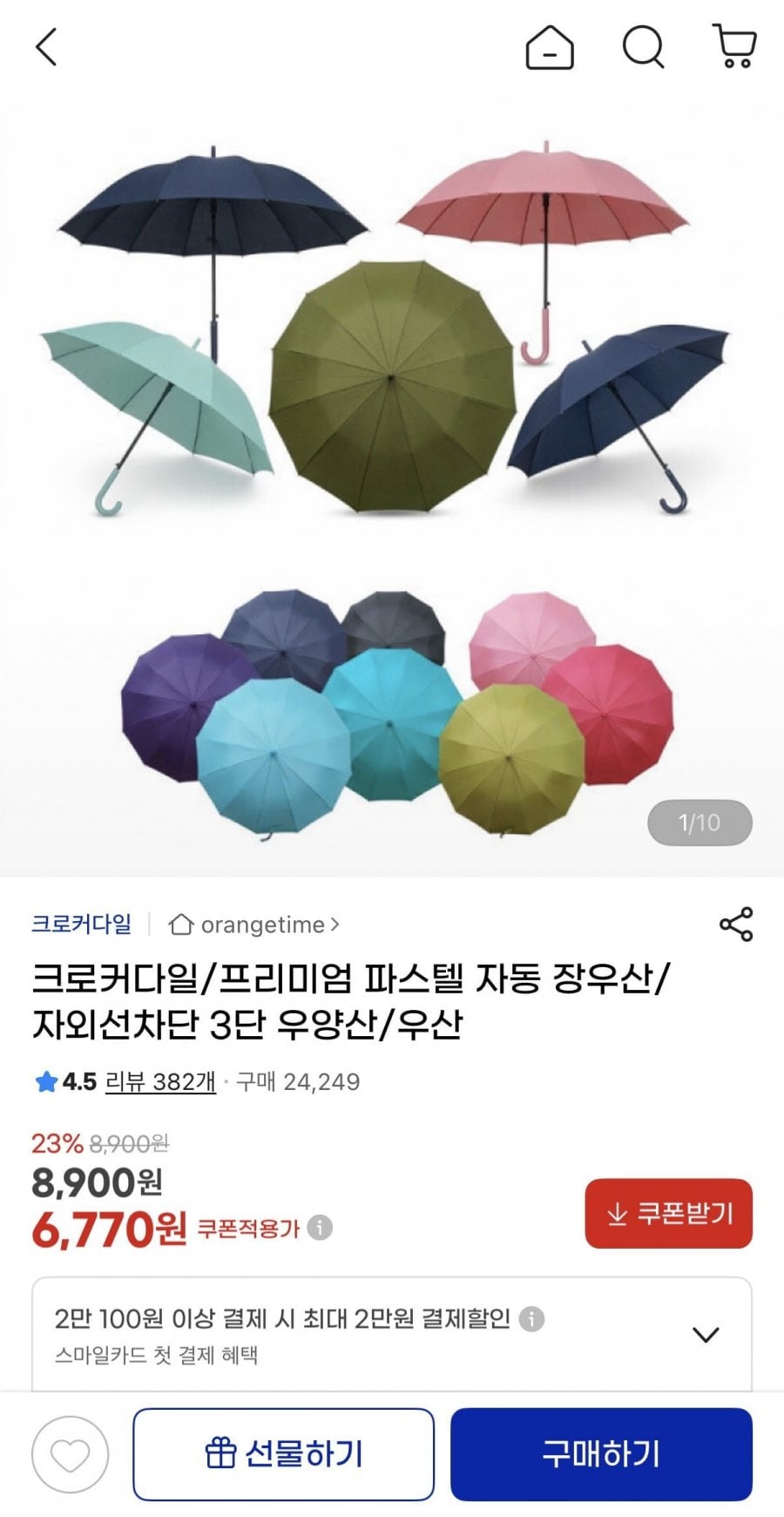Share this product

coord(736,924)
